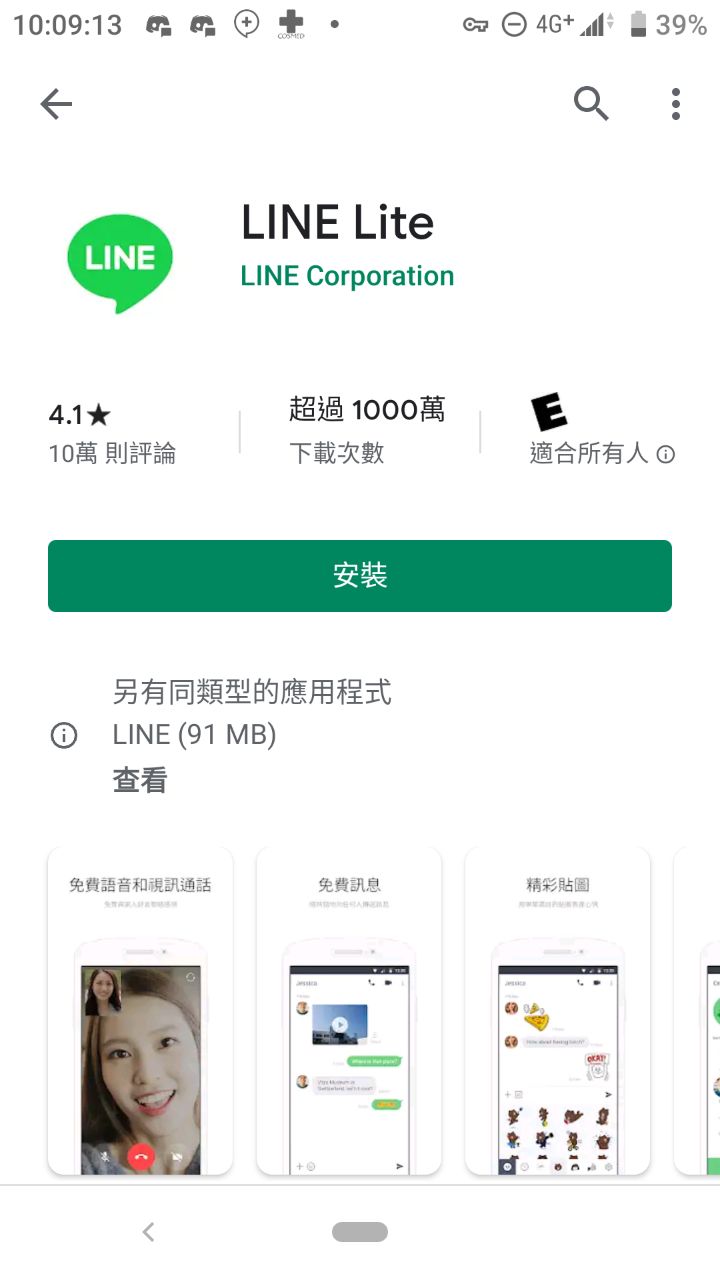720x1280 pixels.
Task: Open the 免費語音和視訊通話 screenshot
Action: (x=140, y=1010)
